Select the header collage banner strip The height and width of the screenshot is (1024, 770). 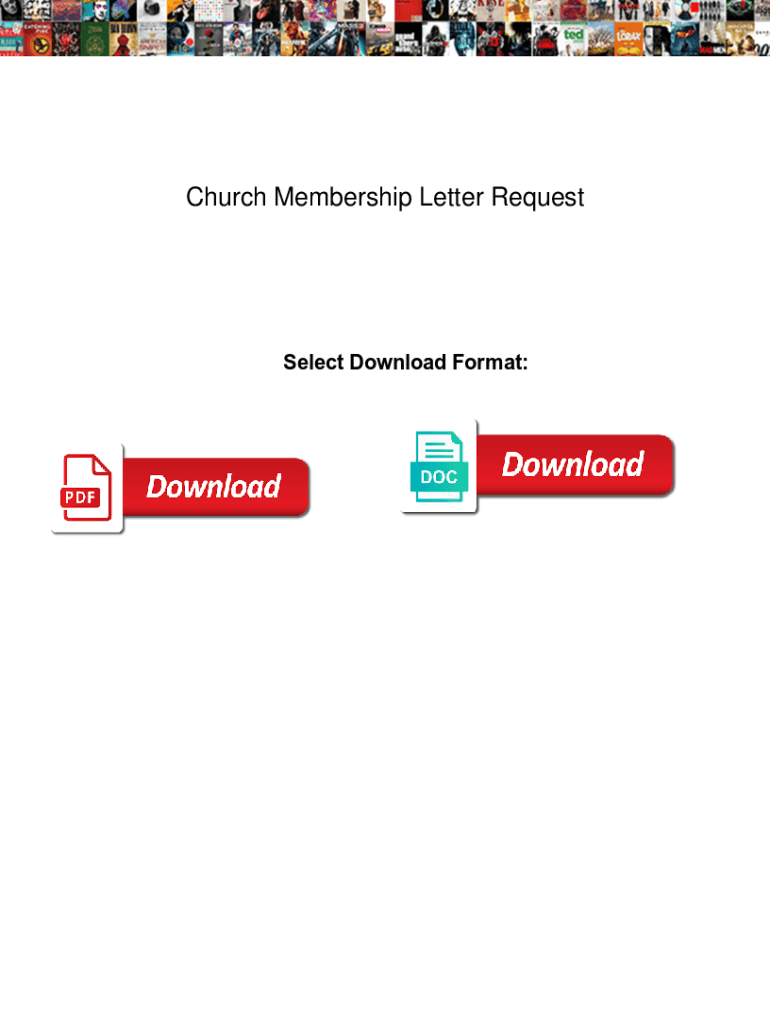pos(385,30)
